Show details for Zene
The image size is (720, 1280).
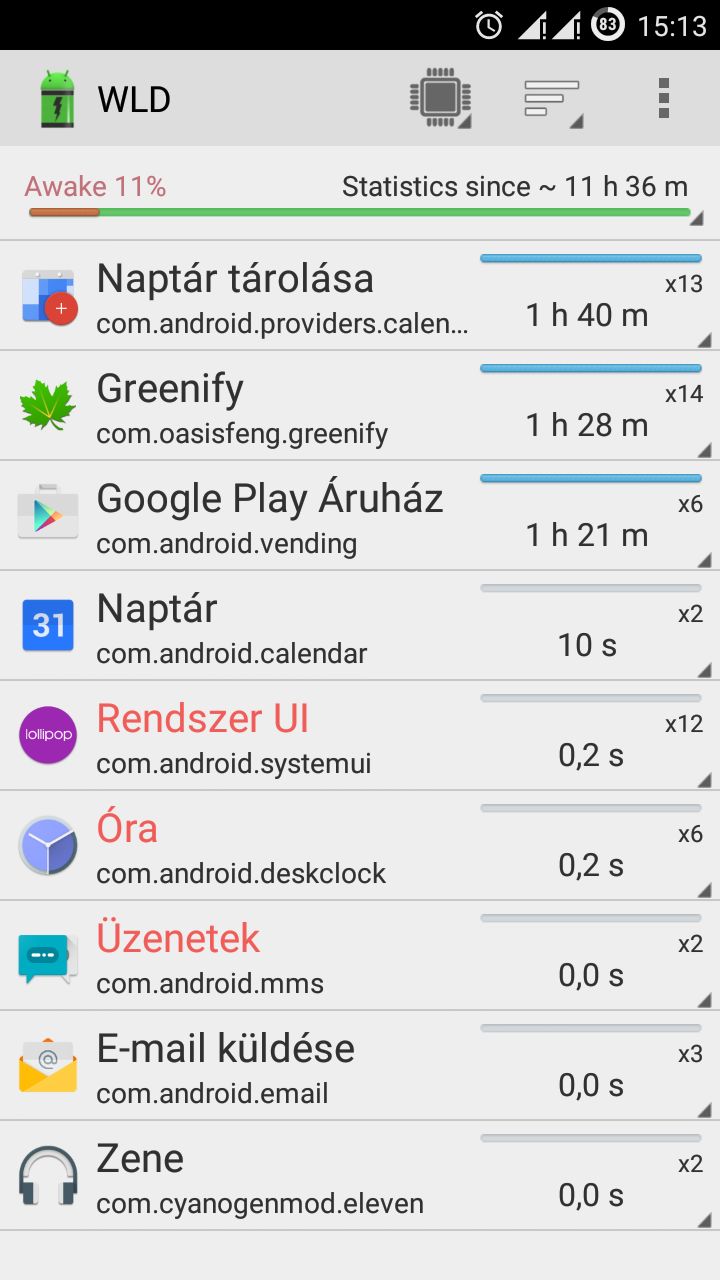point(360,1176)
